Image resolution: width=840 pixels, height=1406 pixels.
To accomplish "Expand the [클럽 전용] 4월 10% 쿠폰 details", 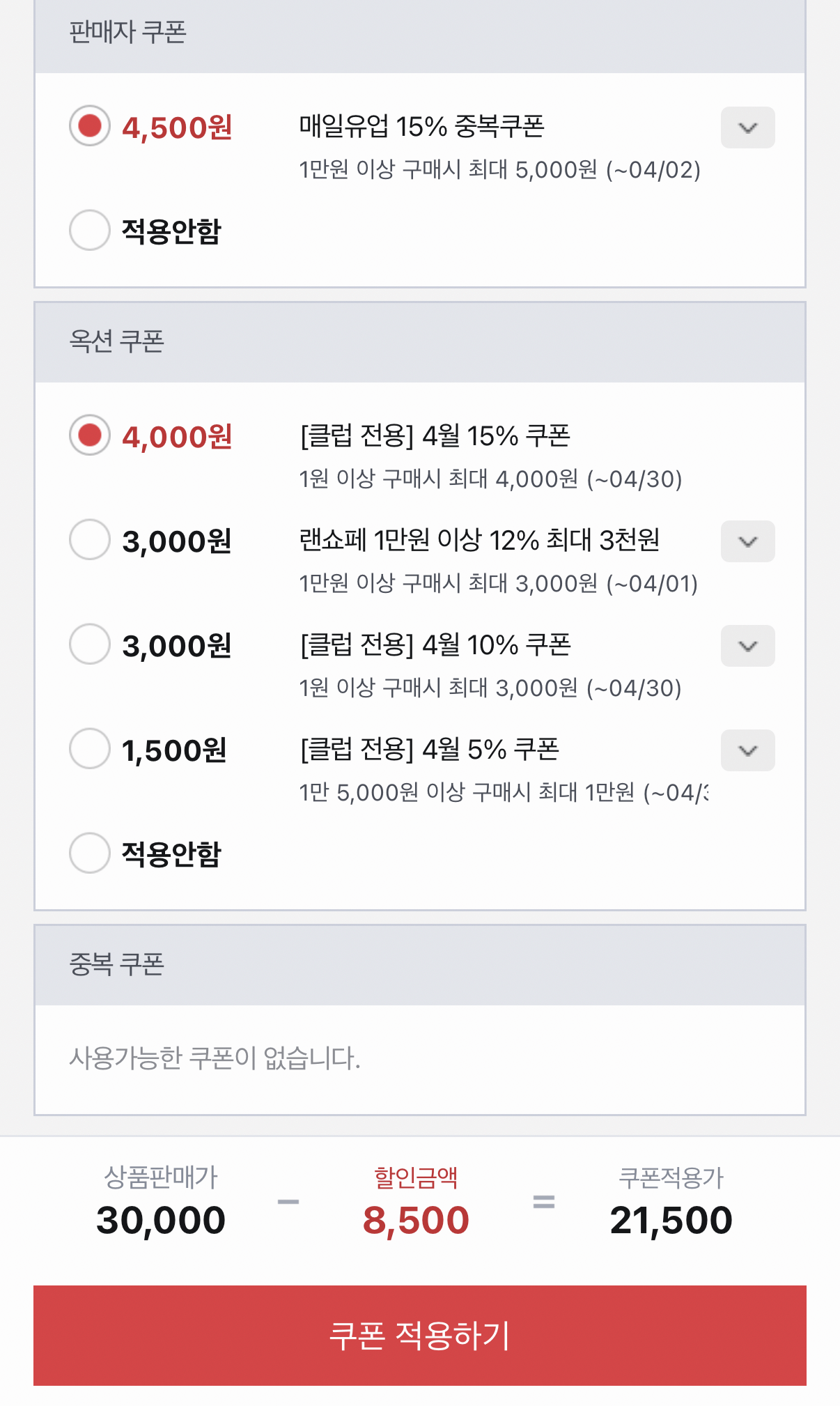I will tap(747, 645).
